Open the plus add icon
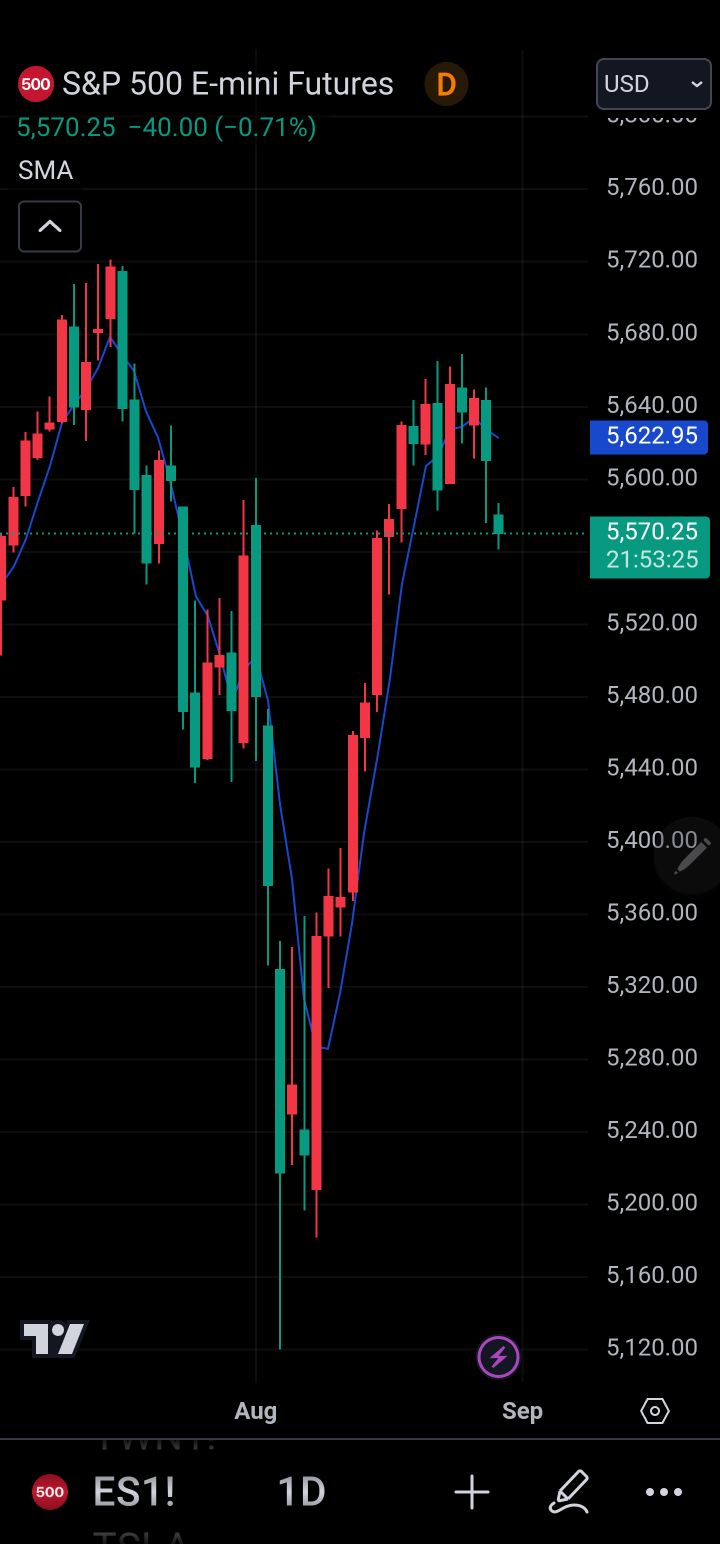Viewport: 720px width, 1544px height. click(x=471, y=1491)
